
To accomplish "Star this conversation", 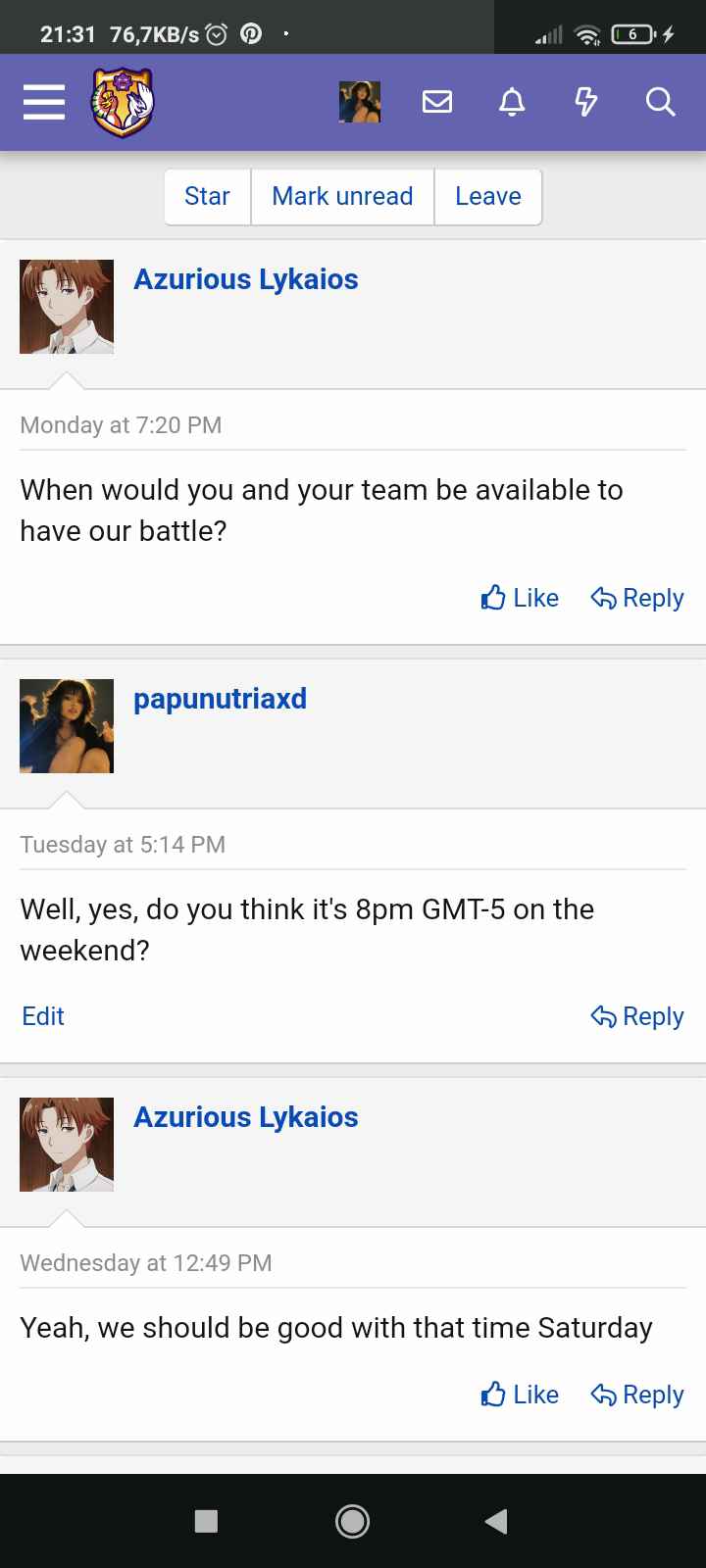I will (x=207, y=196).
